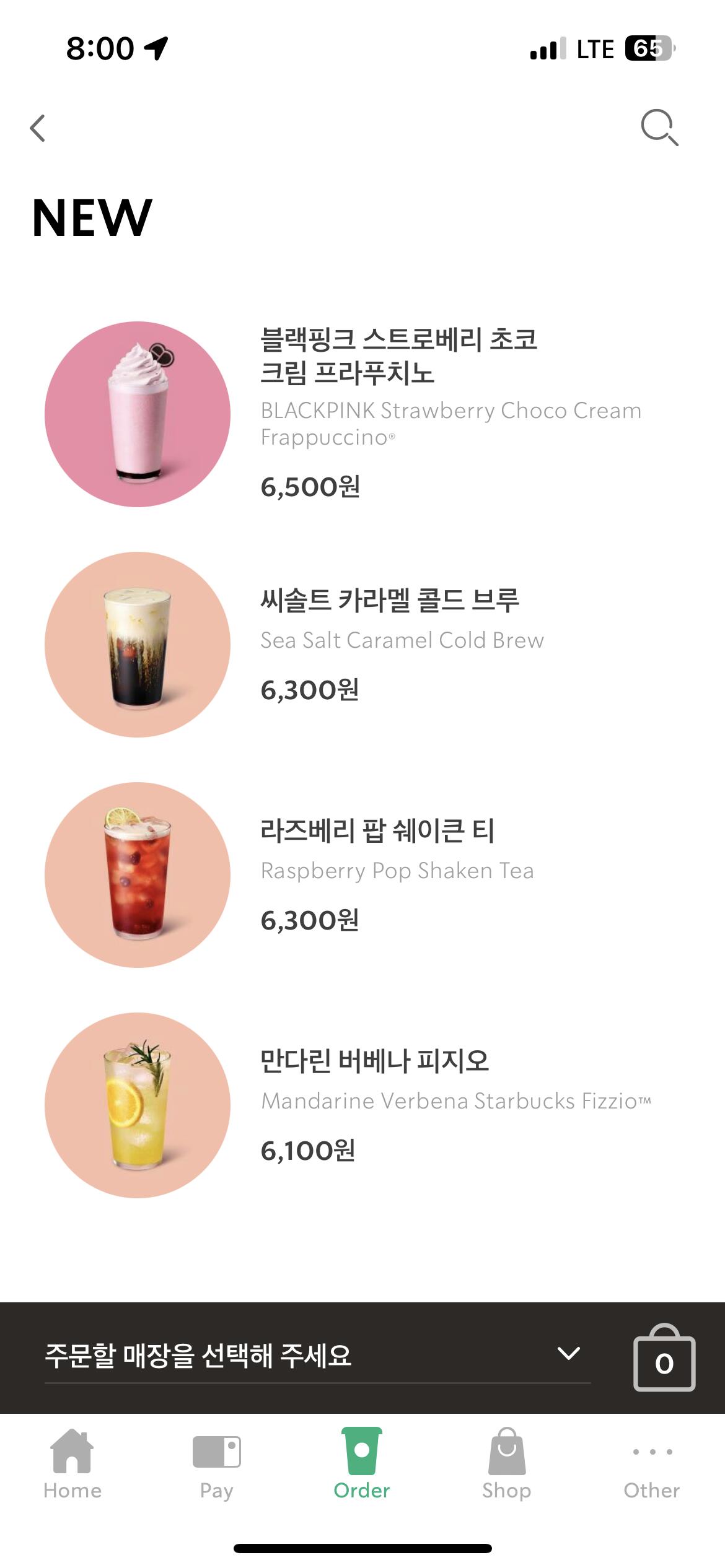725x1568 pixels.
Task: Open BLACKPINK Strawberry Choco Cream Frappuccino
Action: coord(398,413)
